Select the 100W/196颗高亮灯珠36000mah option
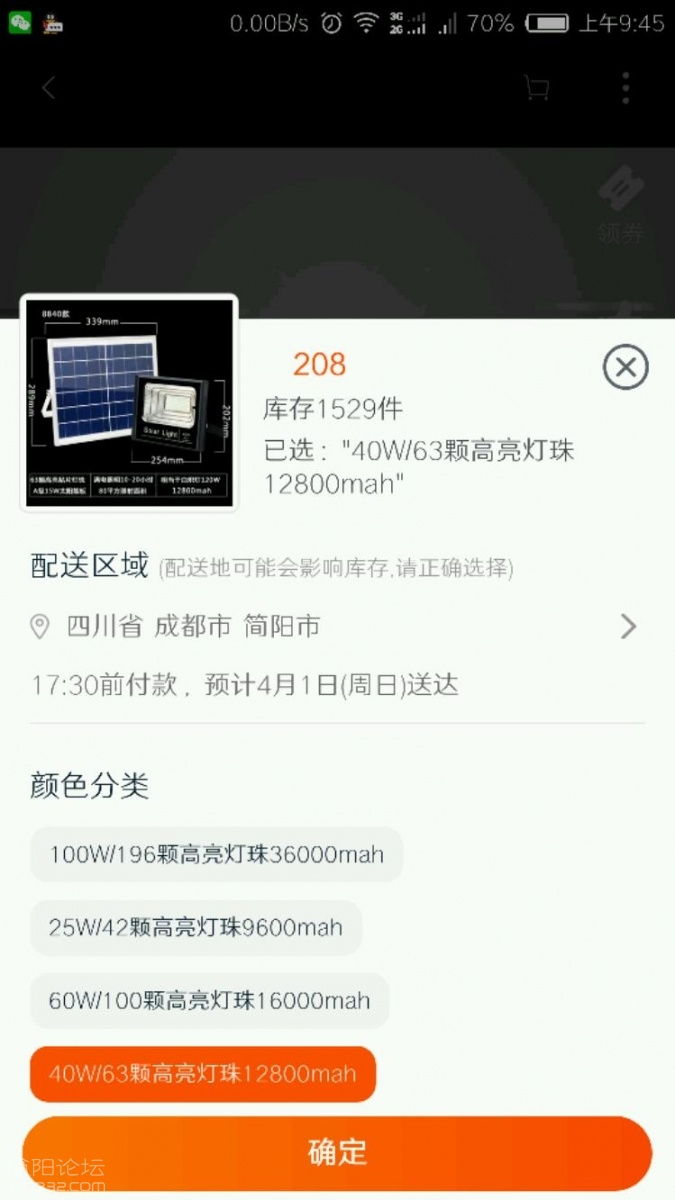The width and height of the screenshot is (675, 1200). tap(216, 855)
